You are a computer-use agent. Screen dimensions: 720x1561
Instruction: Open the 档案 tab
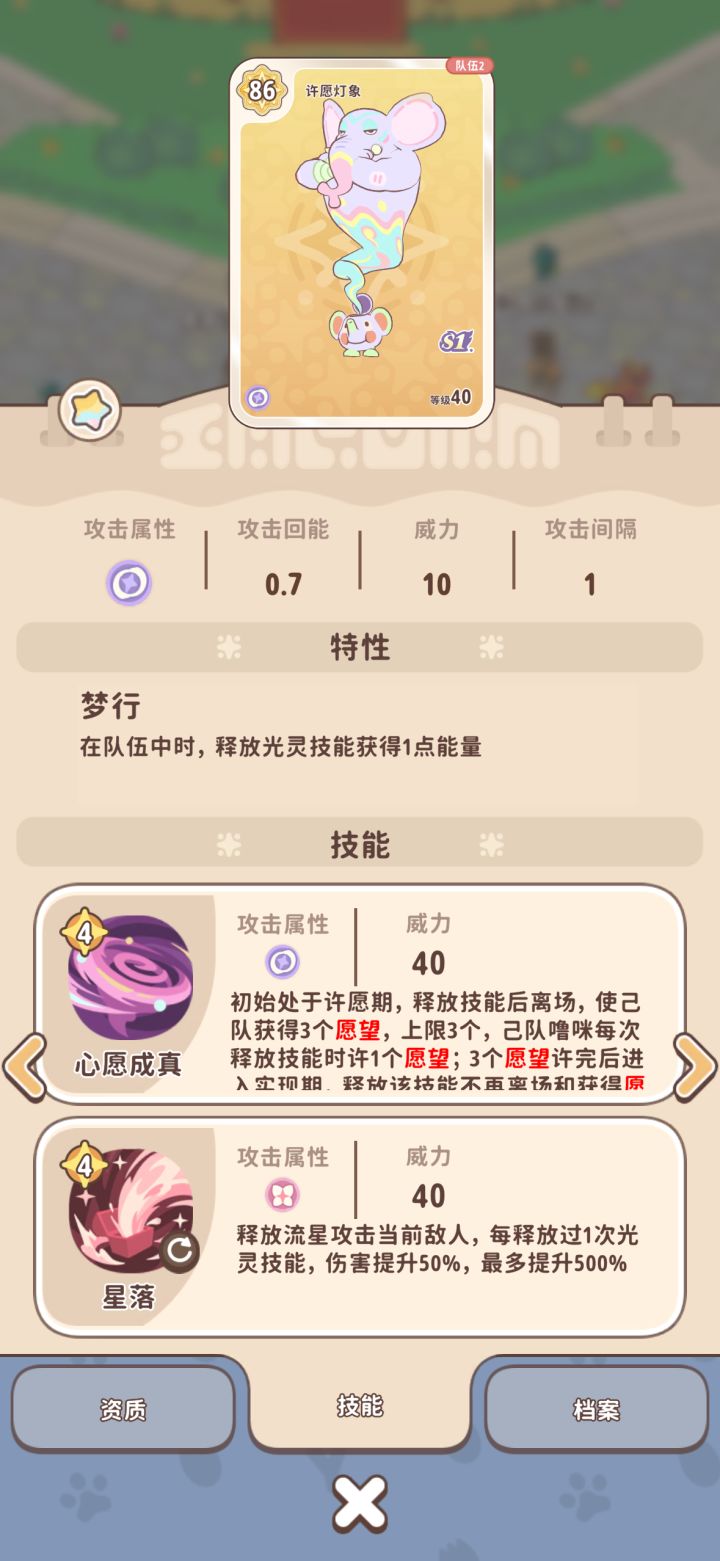point(597,1409)
